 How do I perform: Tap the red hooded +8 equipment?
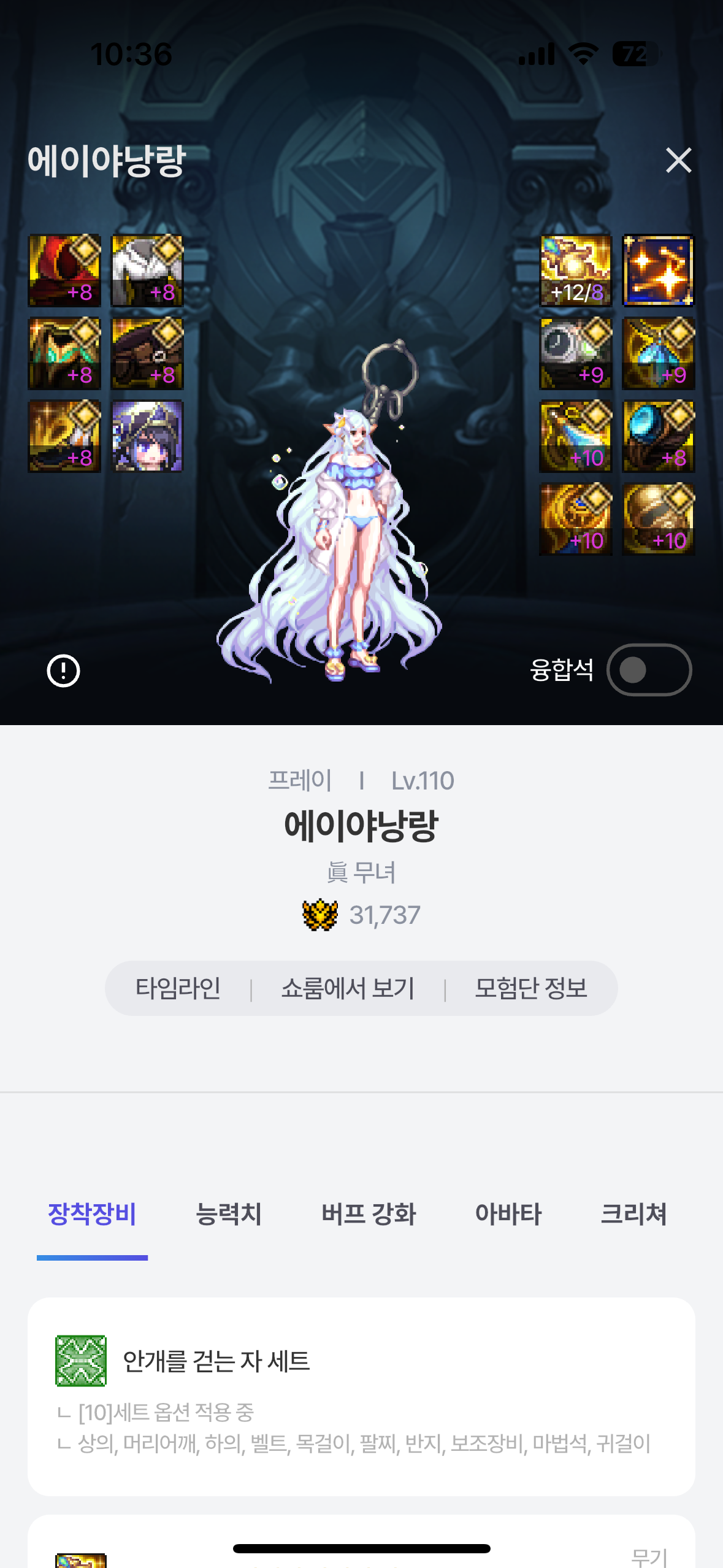pos(64,271)
